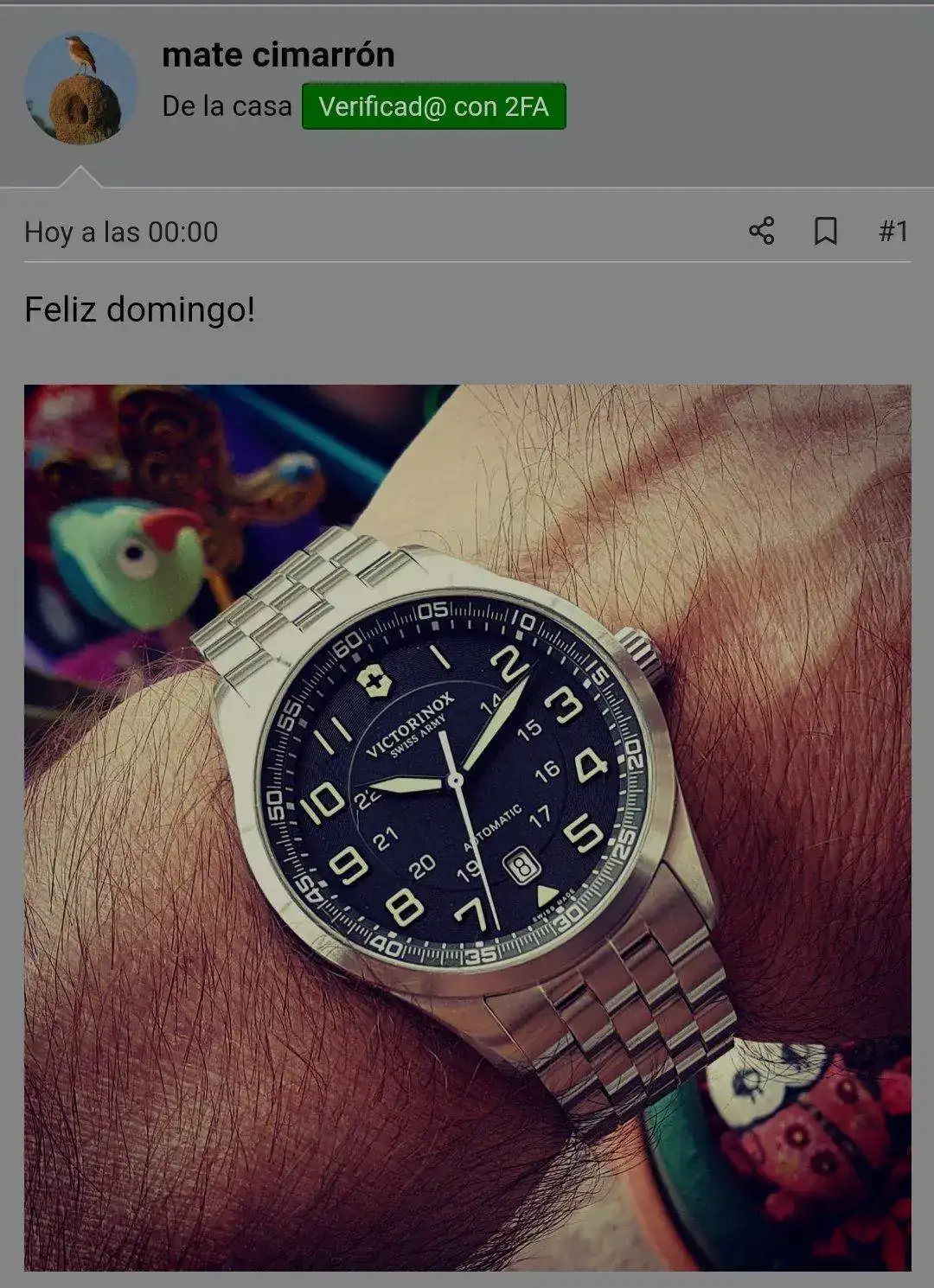The image size is (934, 1288).
Task: Share this forum post
Action: [761, 231]
